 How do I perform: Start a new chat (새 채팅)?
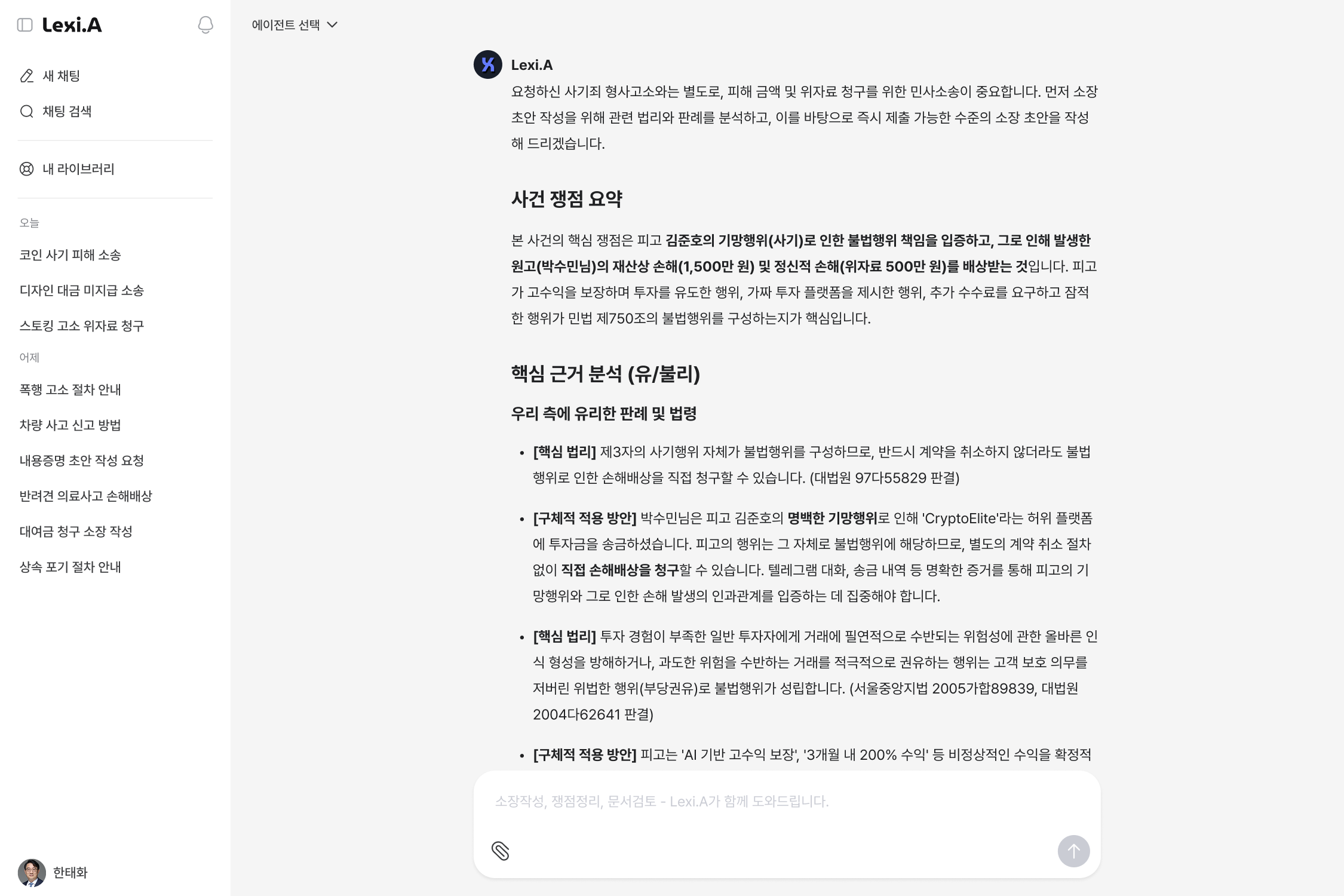pyautogui.click(x=50, y=76)
